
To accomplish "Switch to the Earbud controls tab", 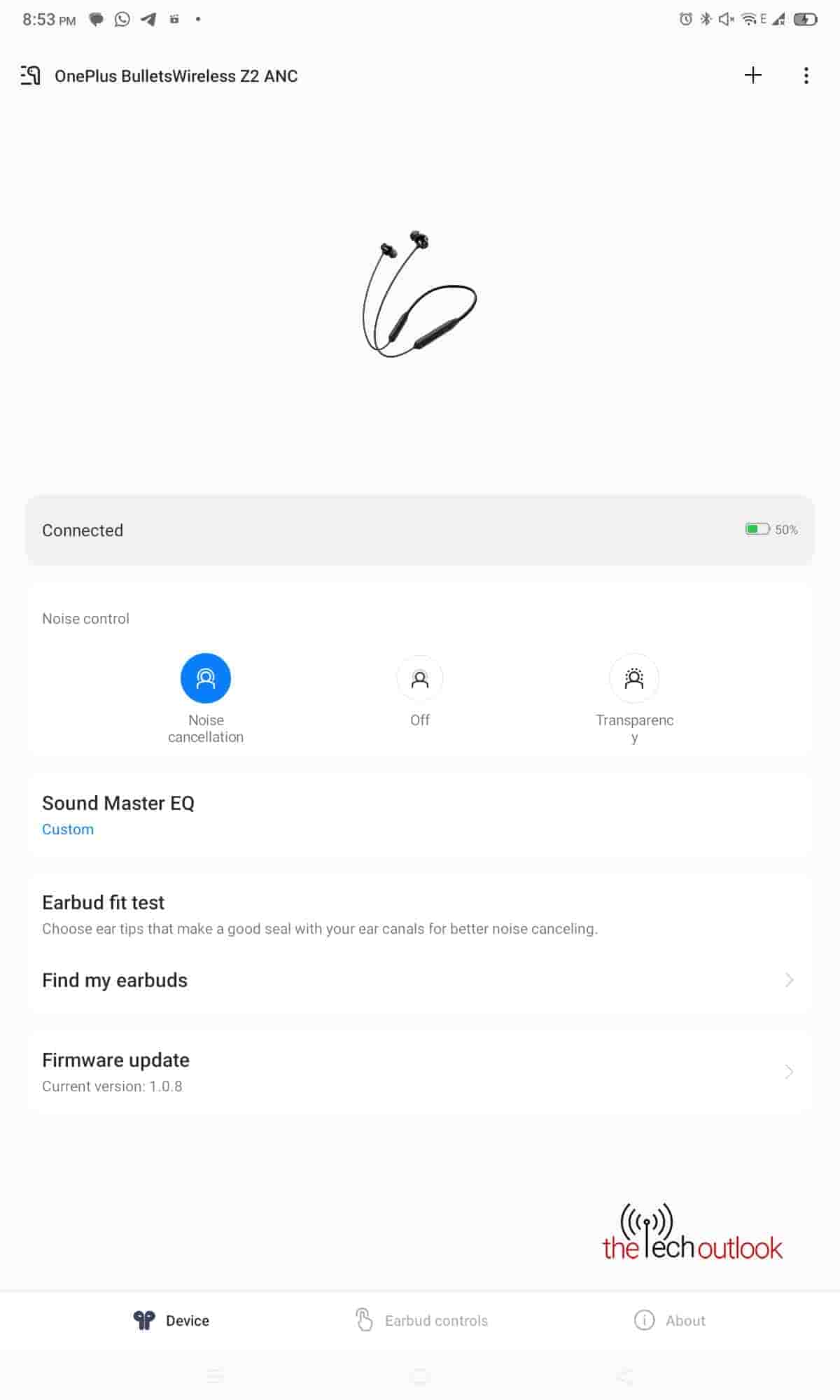I will (x=421, y=1320).
